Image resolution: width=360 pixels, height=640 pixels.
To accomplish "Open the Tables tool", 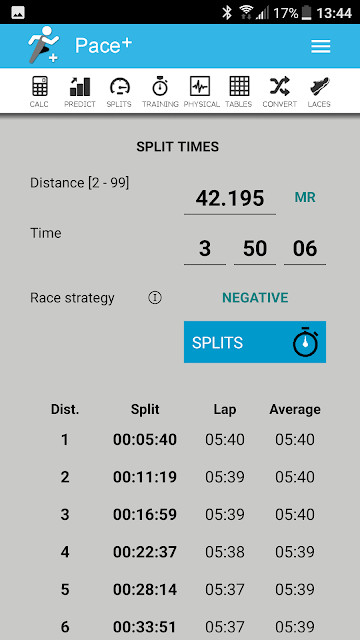I will pos(239,92).
